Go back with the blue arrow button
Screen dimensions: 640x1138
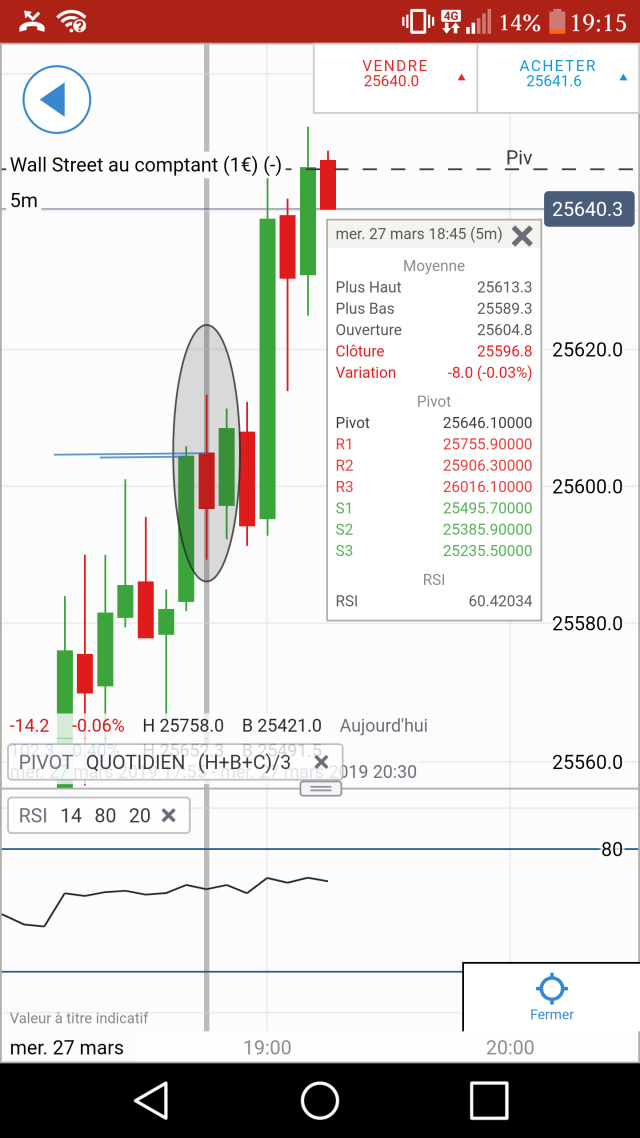(x=57, y=99)
